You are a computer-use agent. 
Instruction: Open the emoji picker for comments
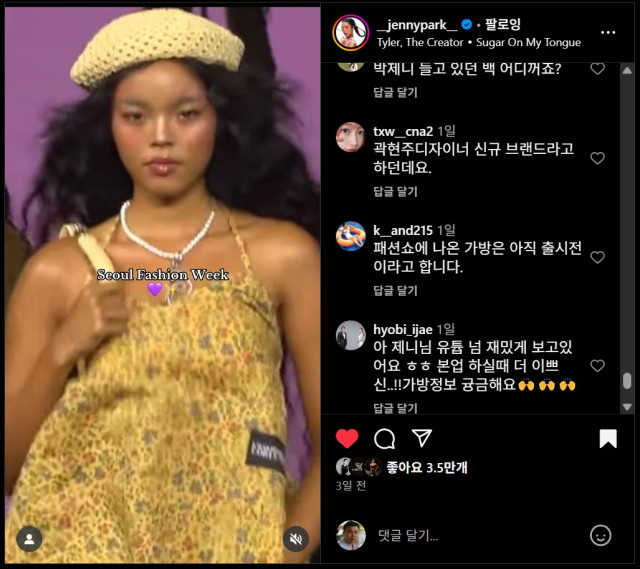(x=600, y=535)
